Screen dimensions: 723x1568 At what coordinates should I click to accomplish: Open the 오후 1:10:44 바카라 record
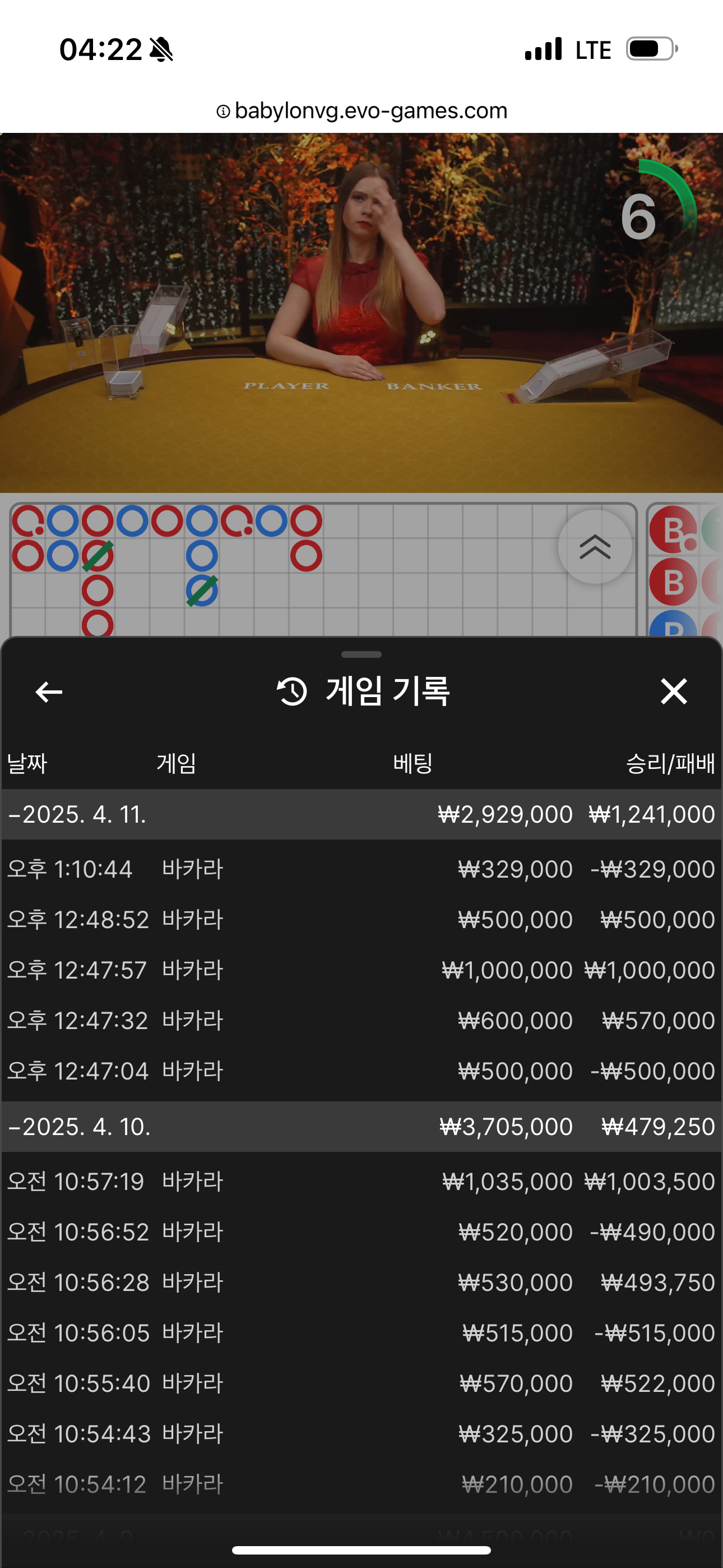pyautogui.click(x=361, y=869)
